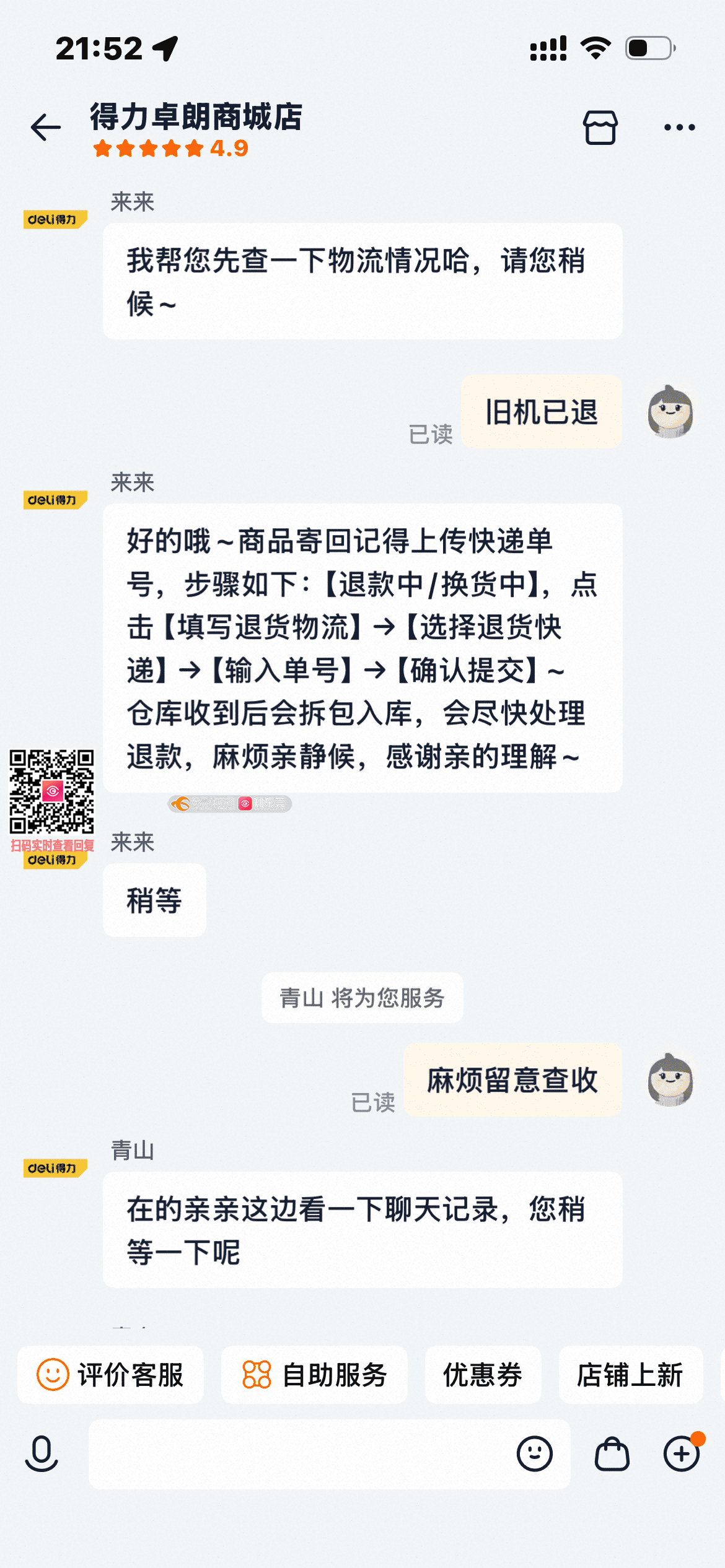Tap my avatar beside 旧机已退
The width and height of the screenshot is (725, 1568).
click(670, 412)
